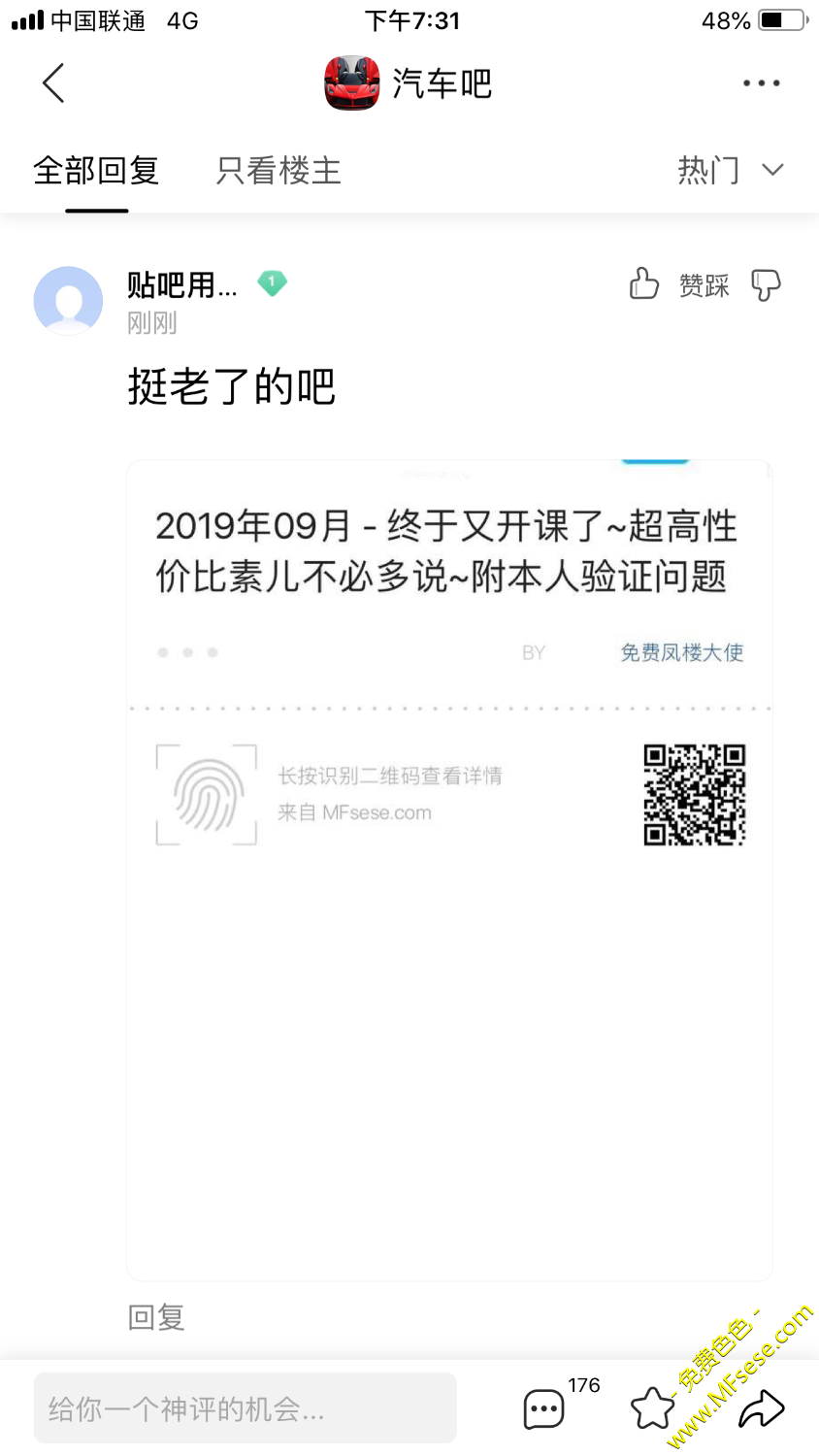This screenshot has width=819, height=1456.
Task: Switch to the 全部回复 tab
Action: click(x=96, y=171)
